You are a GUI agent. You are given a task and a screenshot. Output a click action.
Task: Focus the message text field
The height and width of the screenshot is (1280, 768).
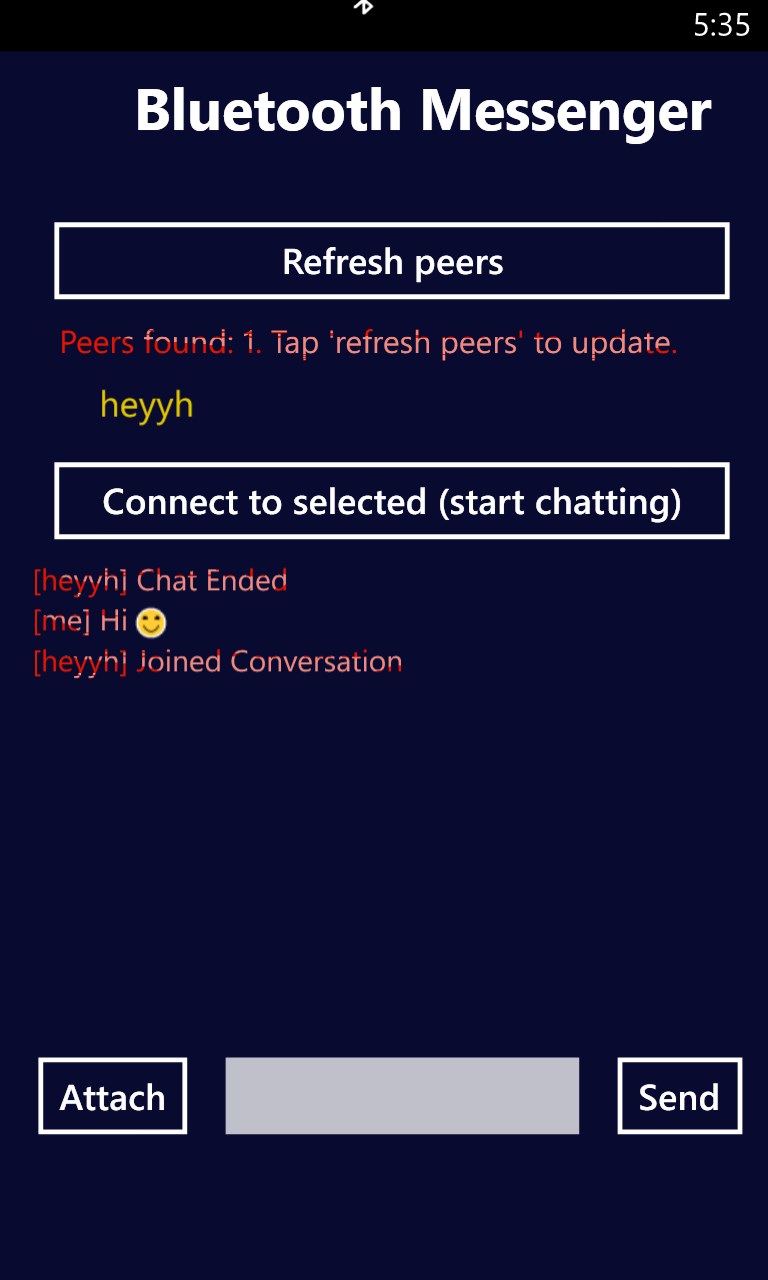[402, 1096]
